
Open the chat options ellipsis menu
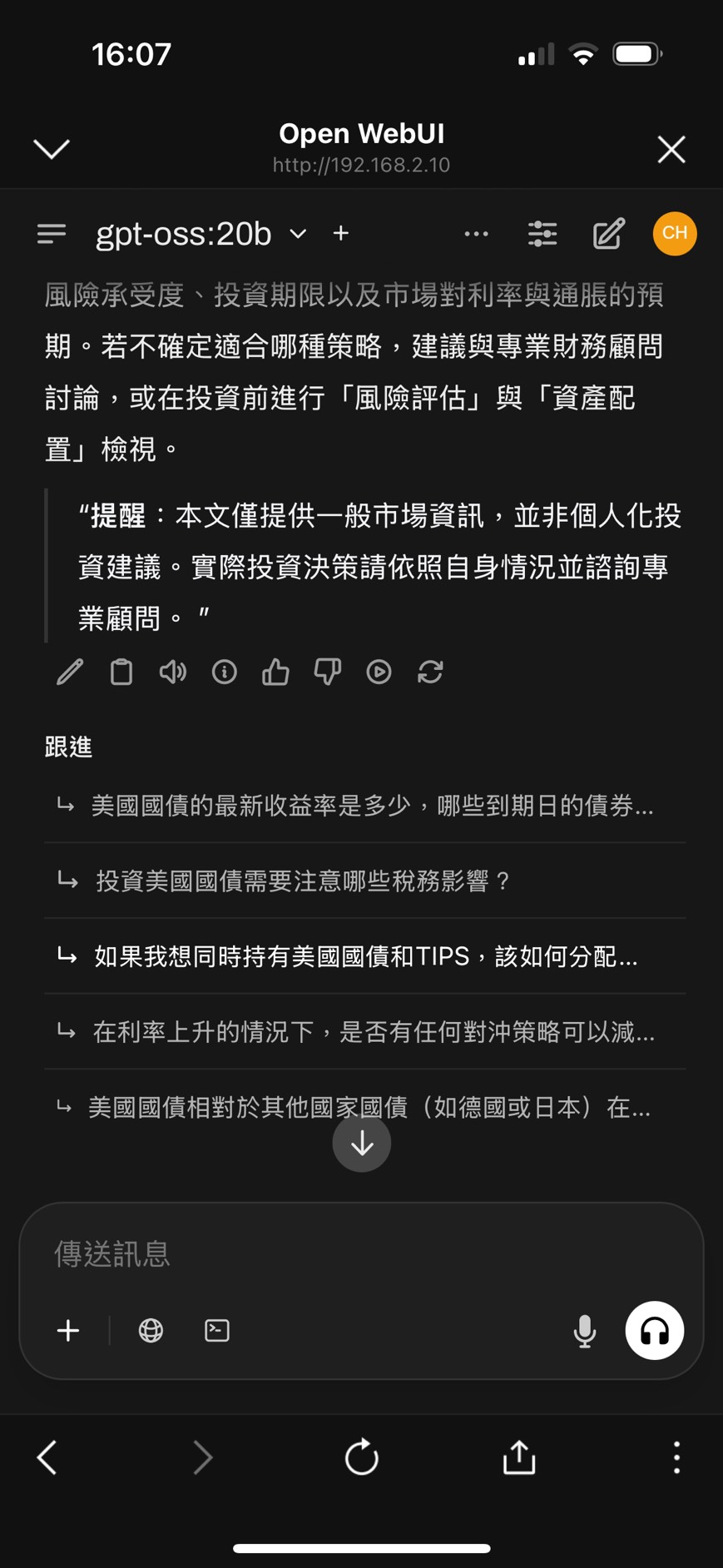[476, 234]
